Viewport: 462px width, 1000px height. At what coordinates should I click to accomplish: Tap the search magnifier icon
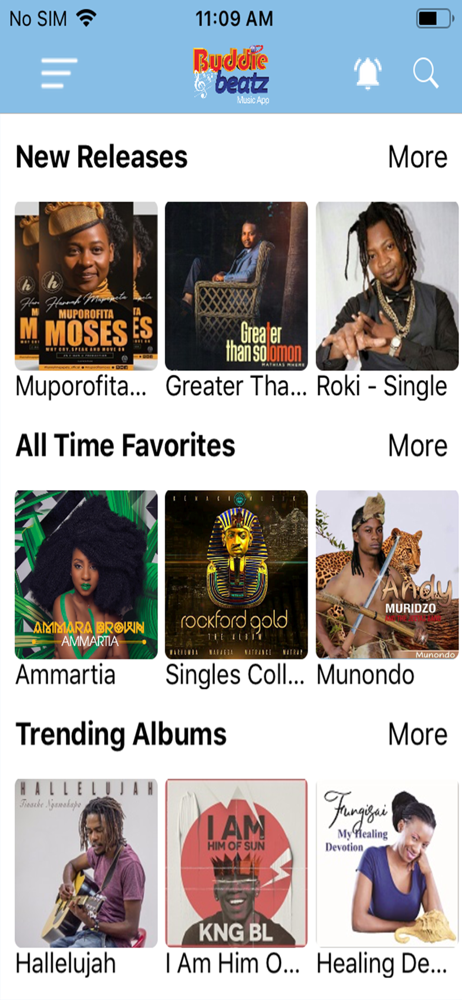[426, 73]
